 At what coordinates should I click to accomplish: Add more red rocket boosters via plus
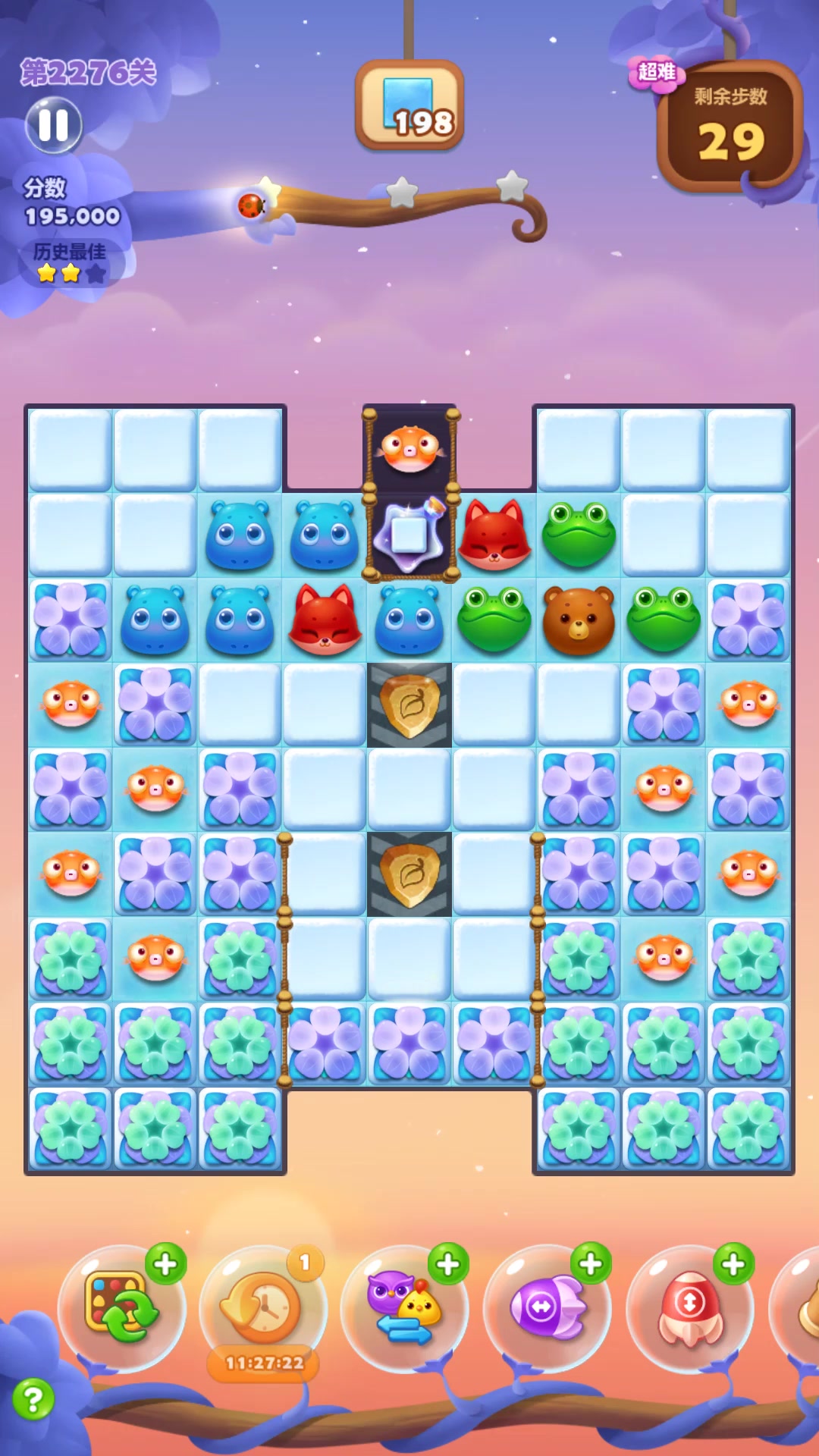click(x=733, y=1264)
